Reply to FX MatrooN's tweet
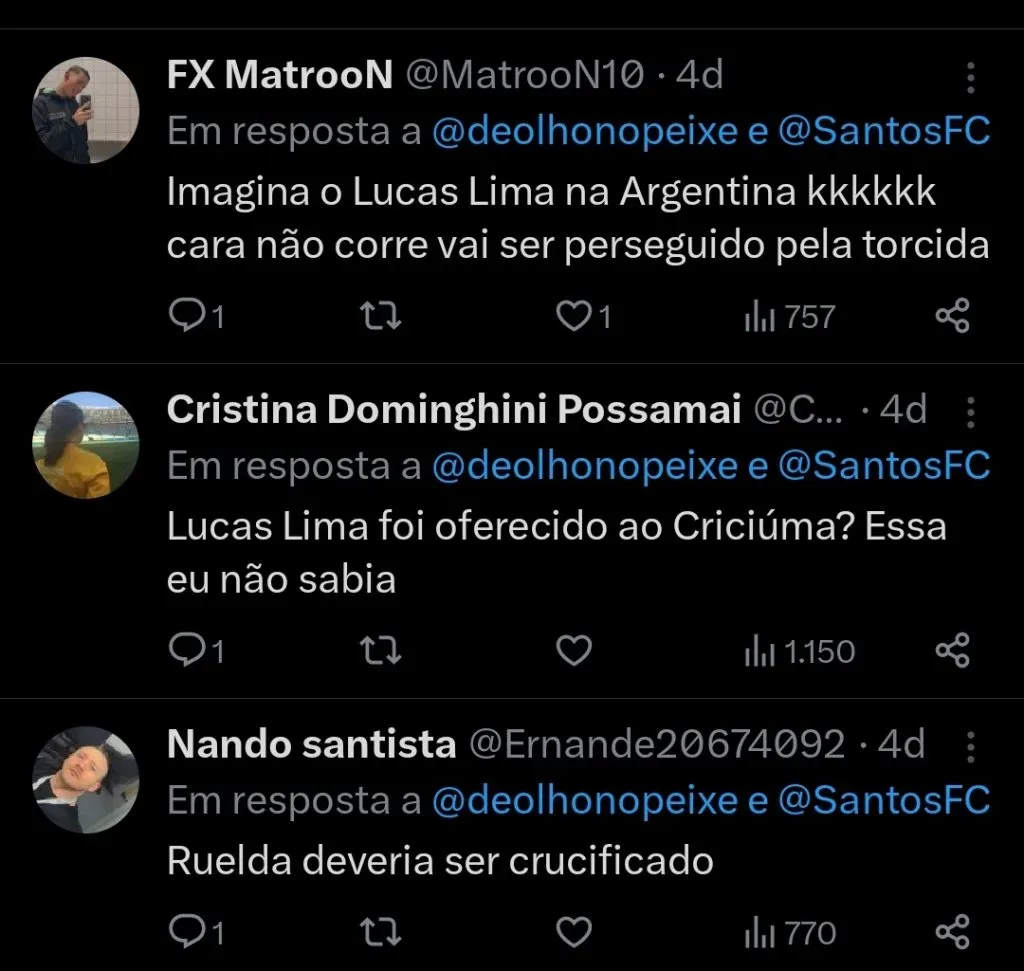1024x971 pixels. click(x=186, y=317)
